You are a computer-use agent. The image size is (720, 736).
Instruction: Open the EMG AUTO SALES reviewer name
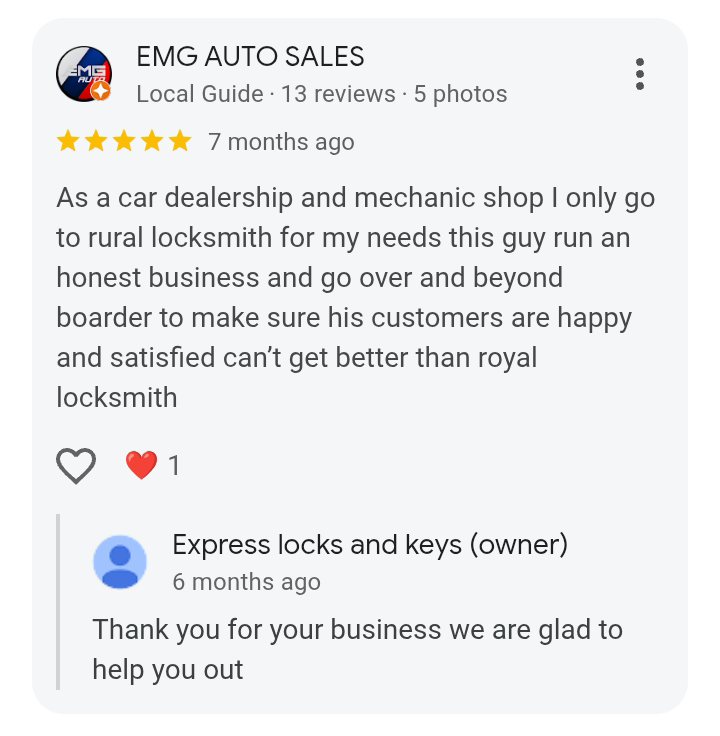pos(250,56)
